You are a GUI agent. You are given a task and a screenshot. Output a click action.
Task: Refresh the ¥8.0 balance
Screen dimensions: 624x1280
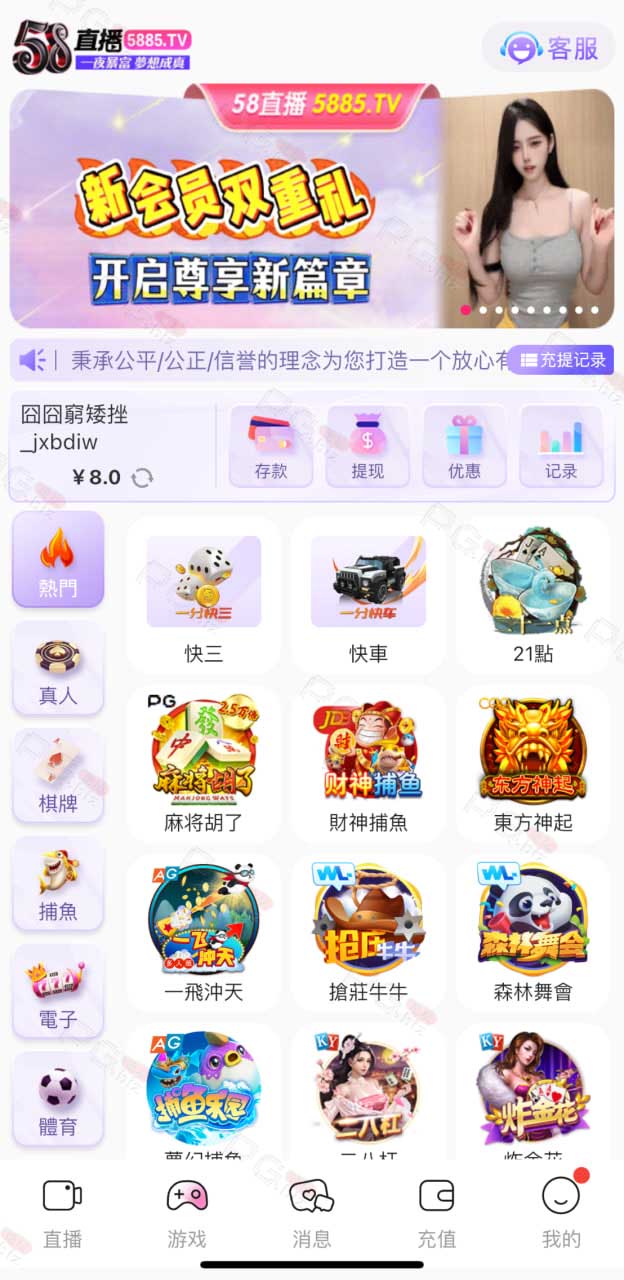click(143, 478)
